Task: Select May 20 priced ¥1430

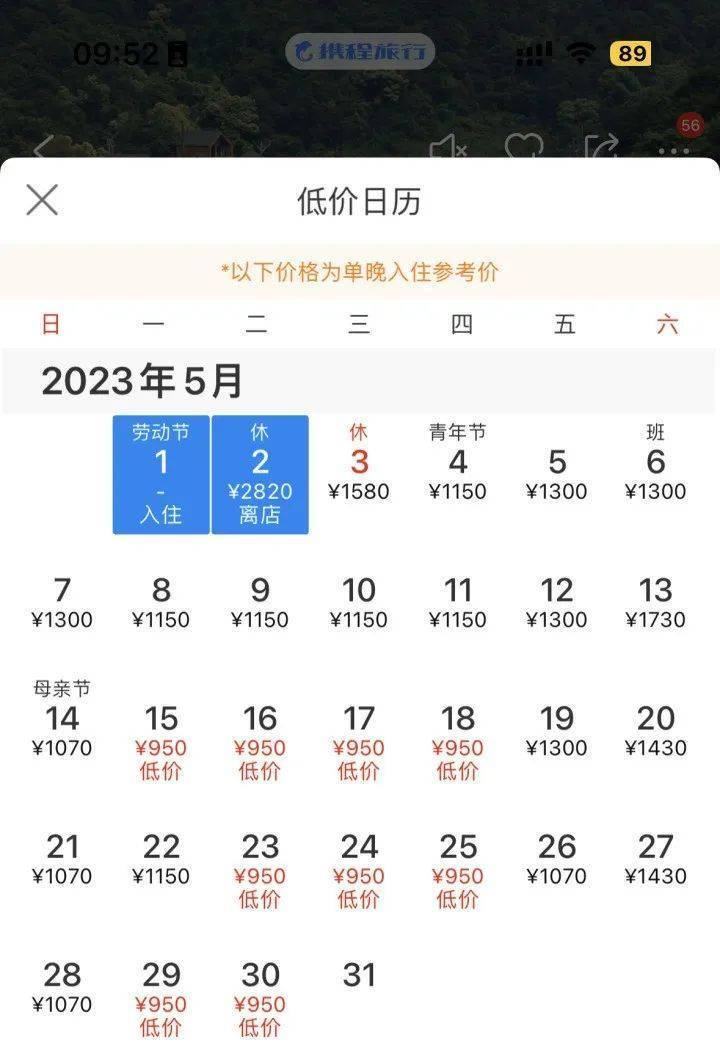Action: click(x=656, y=730)
